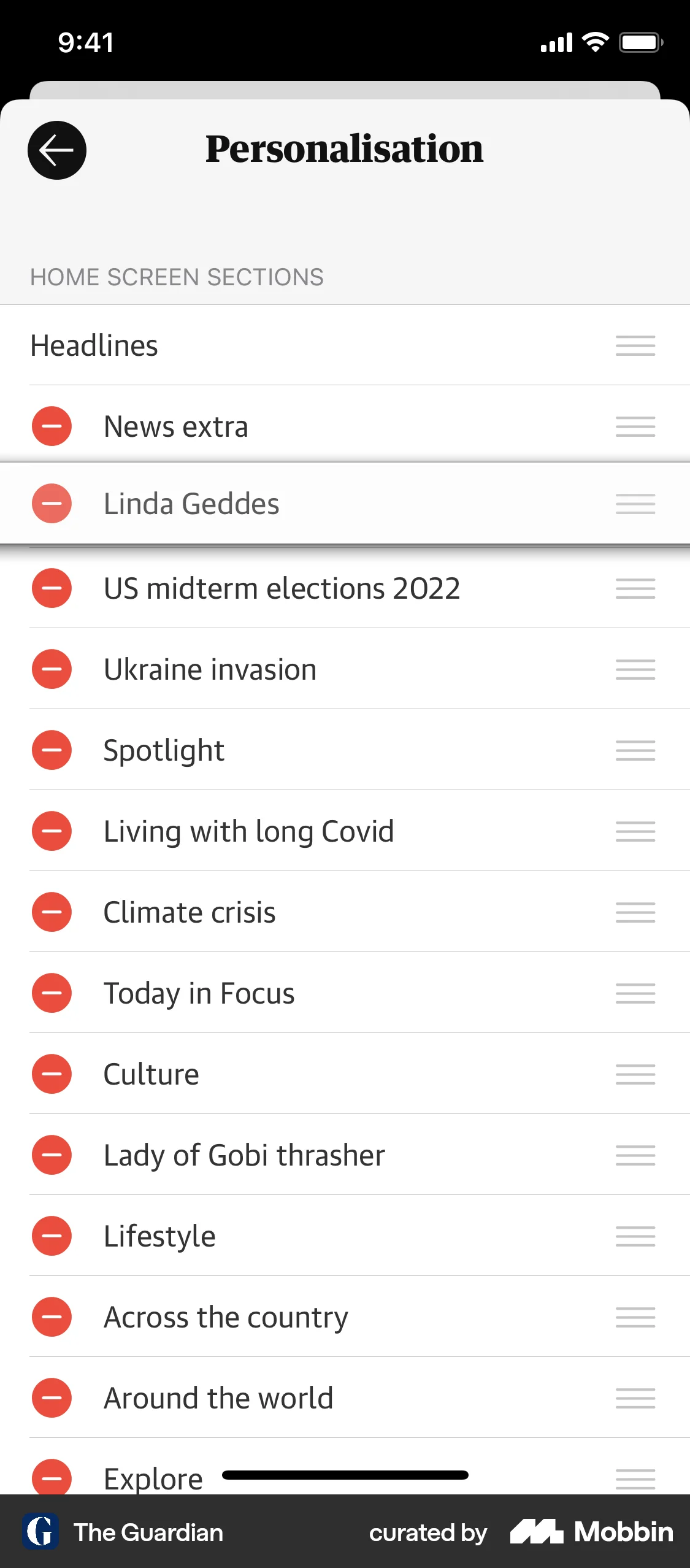Remove the Climate crisis section
The image size is (690, 1568).
tap(52, 912)
